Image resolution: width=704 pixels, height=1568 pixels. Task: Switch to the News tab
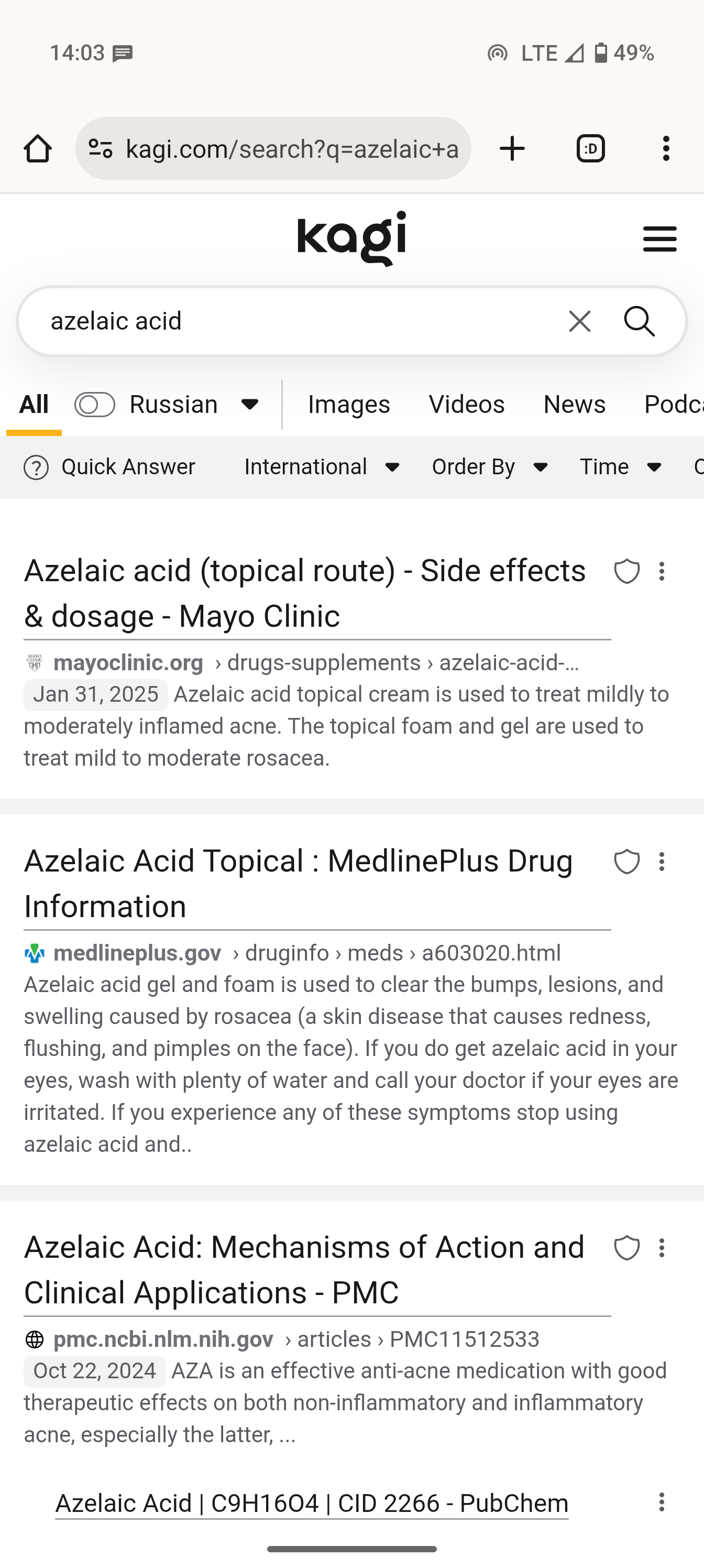(x=574, y=405)
